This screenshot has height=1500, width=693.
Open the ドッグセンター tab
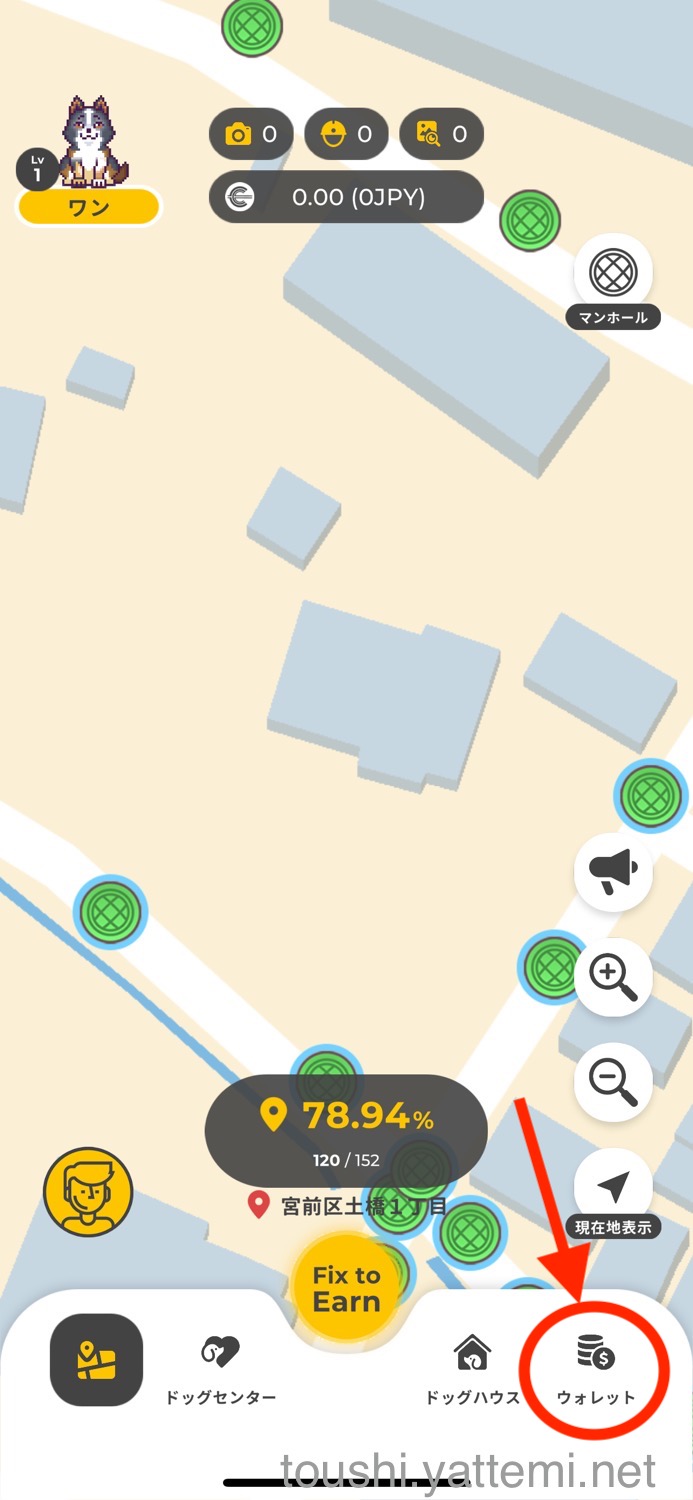[220, 1370]
